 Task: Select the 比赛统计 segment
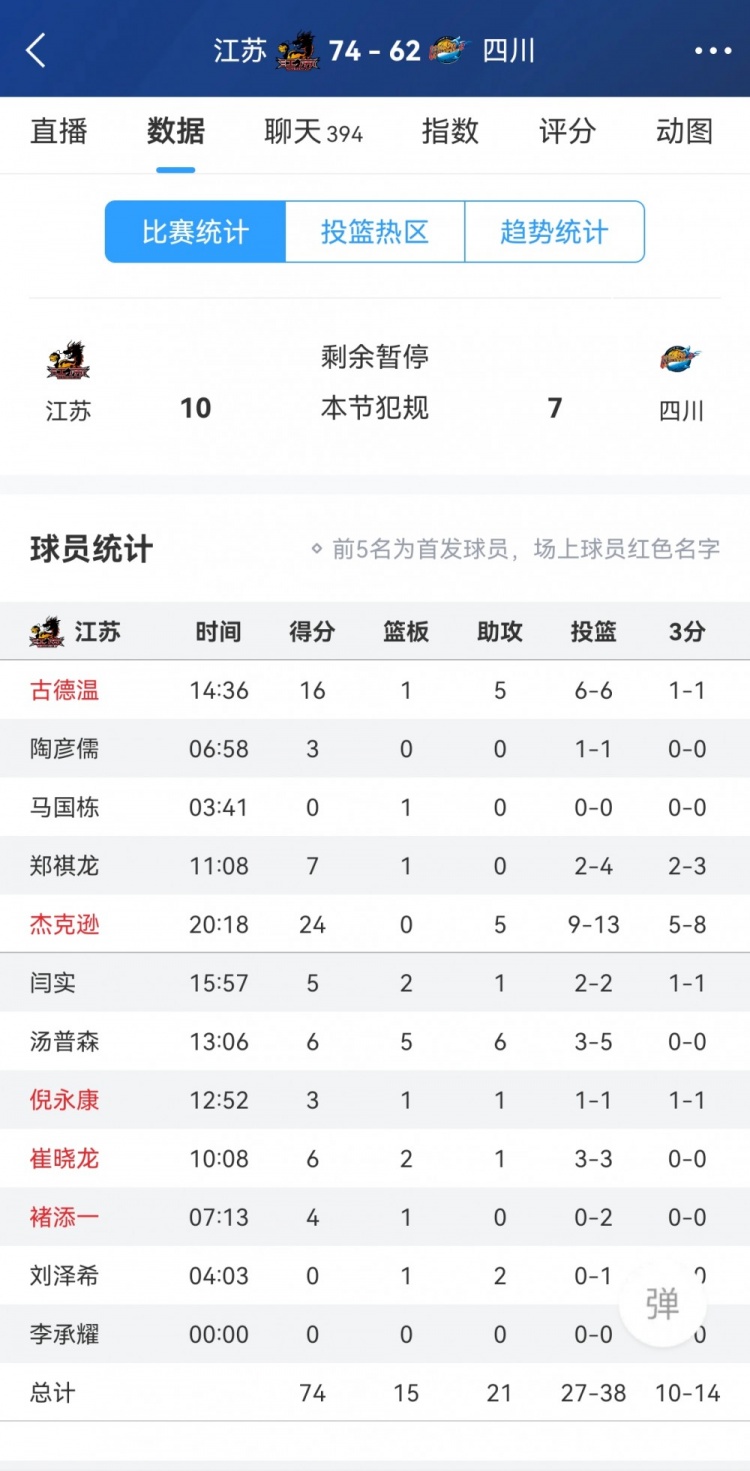pyautogui.click(x=195, y=232)
